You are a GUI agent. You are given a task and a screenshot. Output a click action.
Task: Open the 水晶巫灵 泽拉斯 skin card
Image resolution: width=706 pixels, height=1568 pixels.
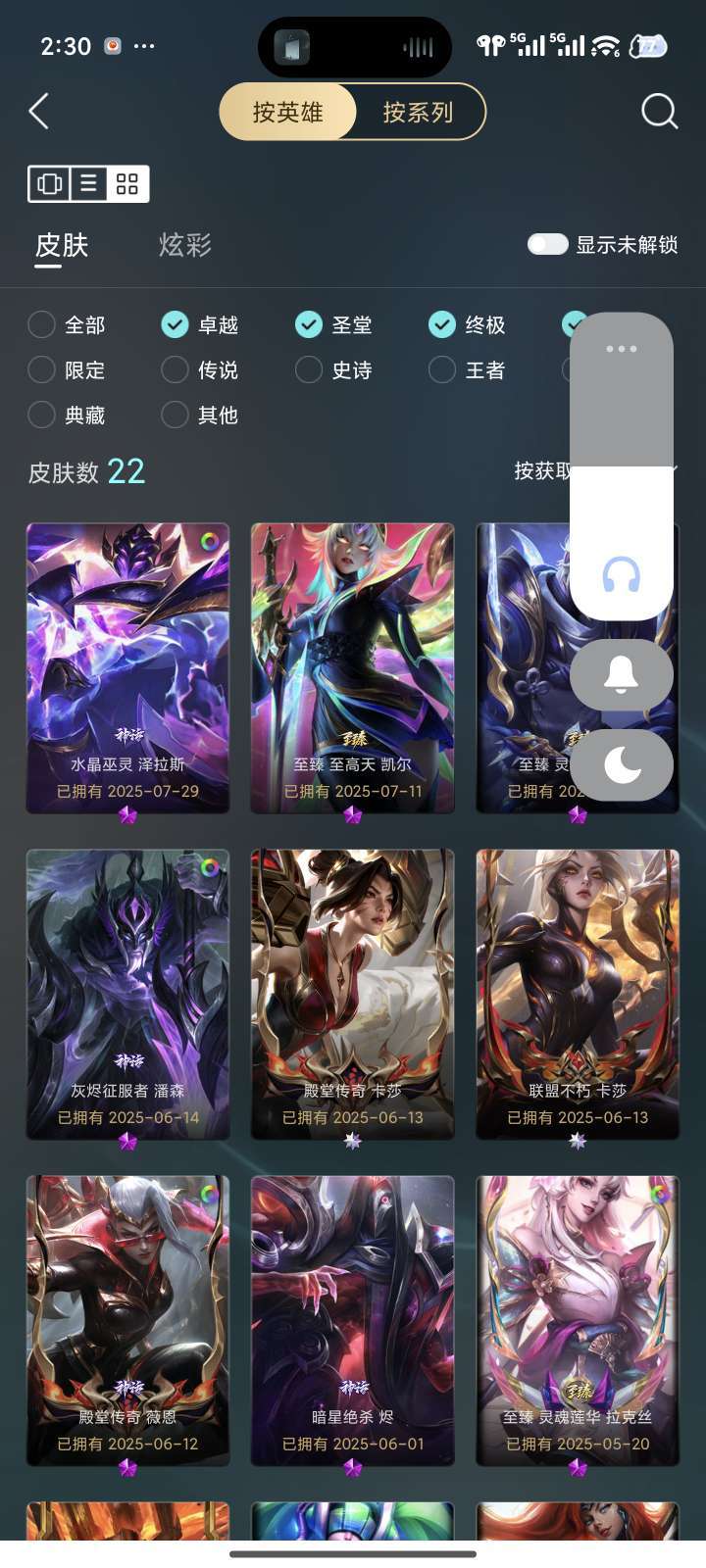(127, 668)
